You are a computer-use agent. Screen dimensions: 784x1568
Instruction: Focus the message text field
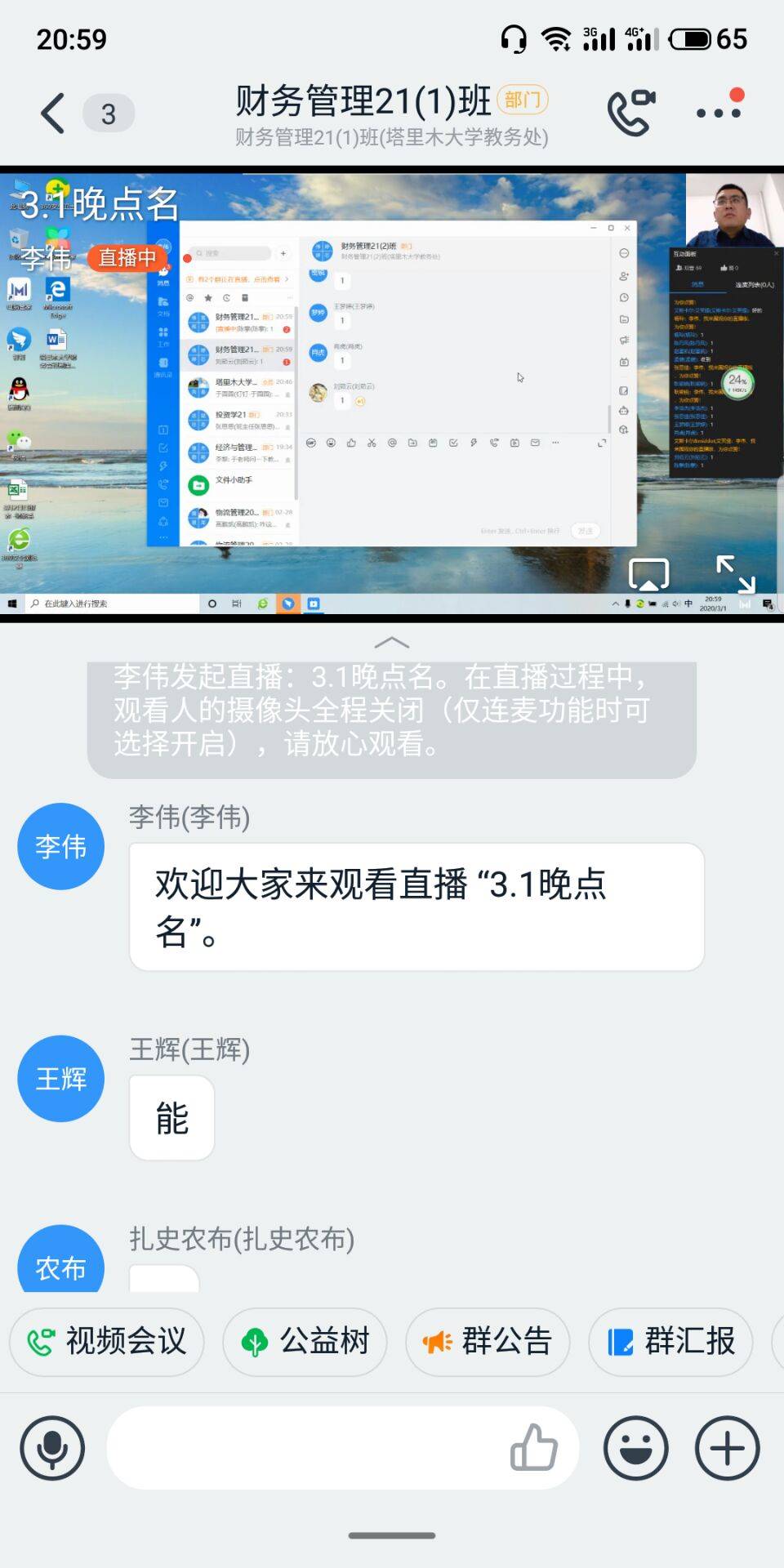[302, 1449]
